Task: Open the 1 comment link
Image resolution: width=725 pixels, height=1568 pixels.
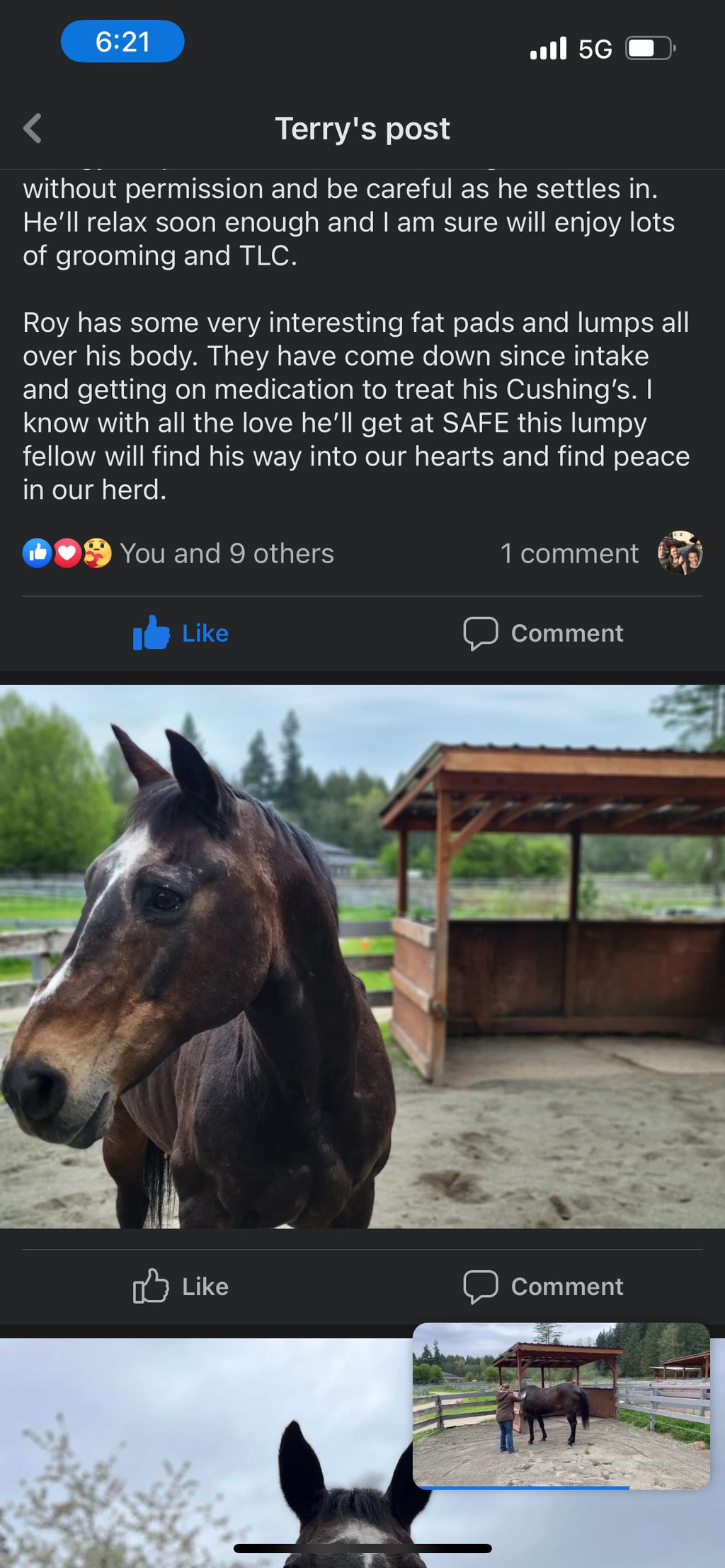Action: 569,553
